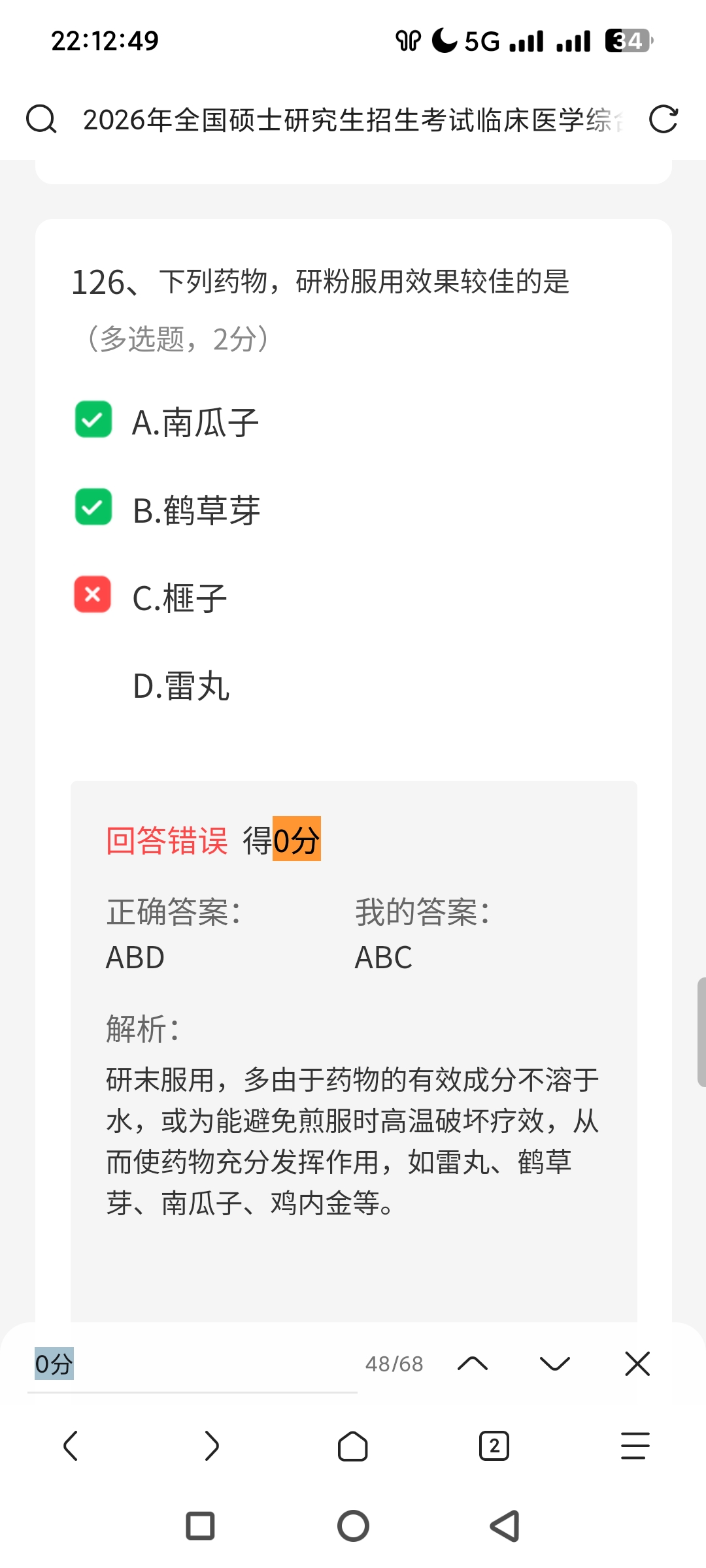Screen dimensions: 706x1568
Task: Open the tab switcher showing 2 tabs
Action: click(494, 1446)
